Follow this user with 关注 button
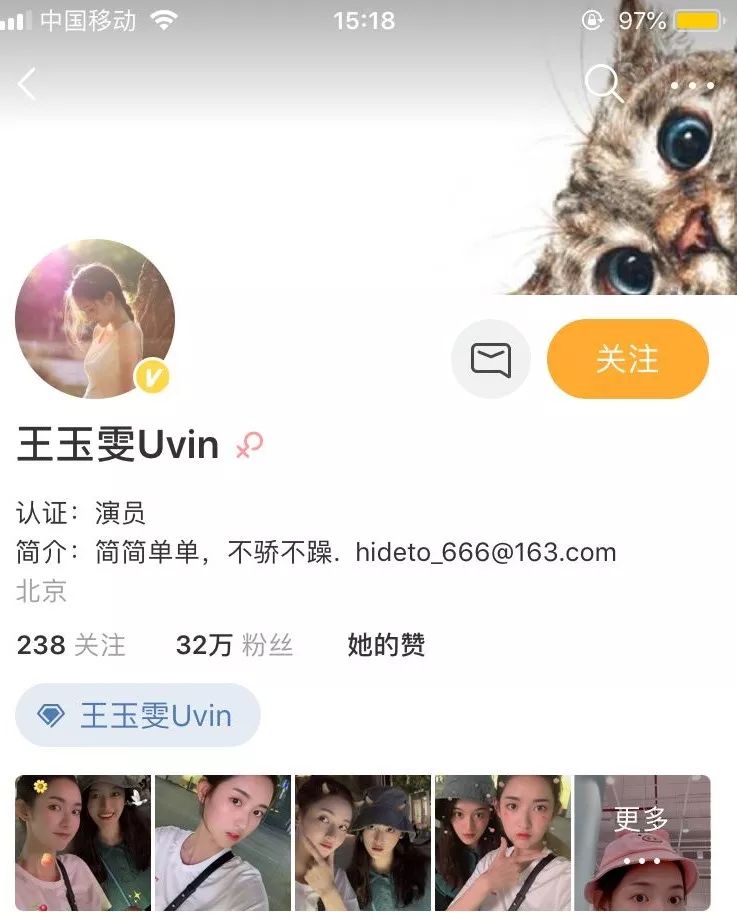The image size is (737, 919). [x=627, y=359]
